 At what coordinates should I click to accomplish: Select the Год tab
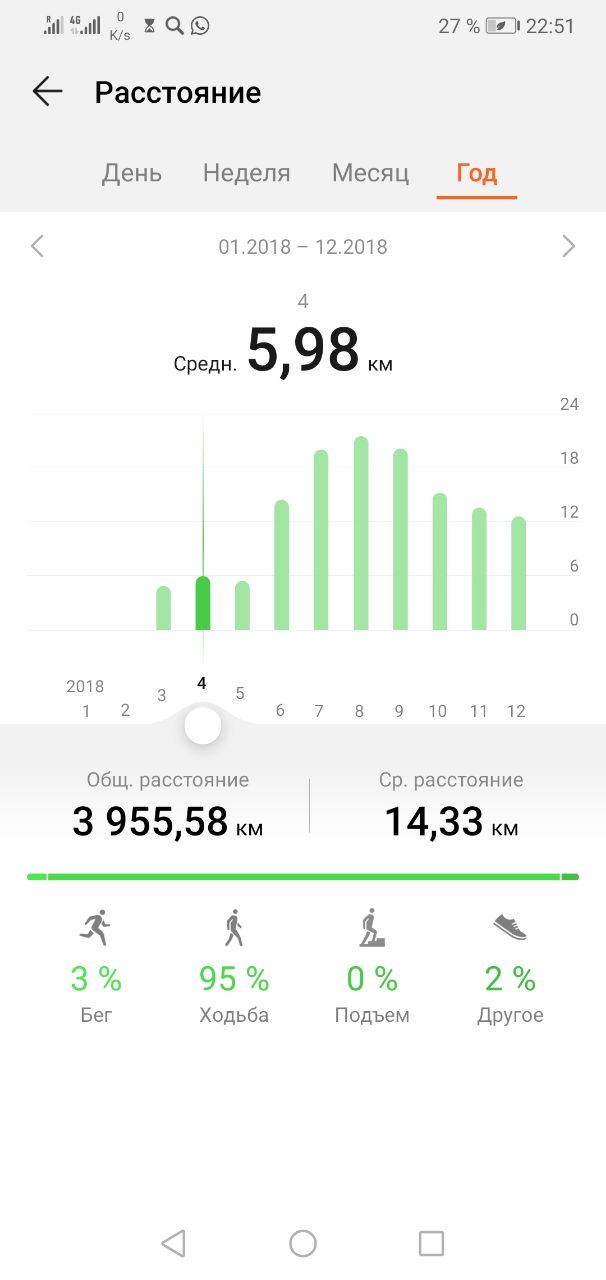[477, 173]
